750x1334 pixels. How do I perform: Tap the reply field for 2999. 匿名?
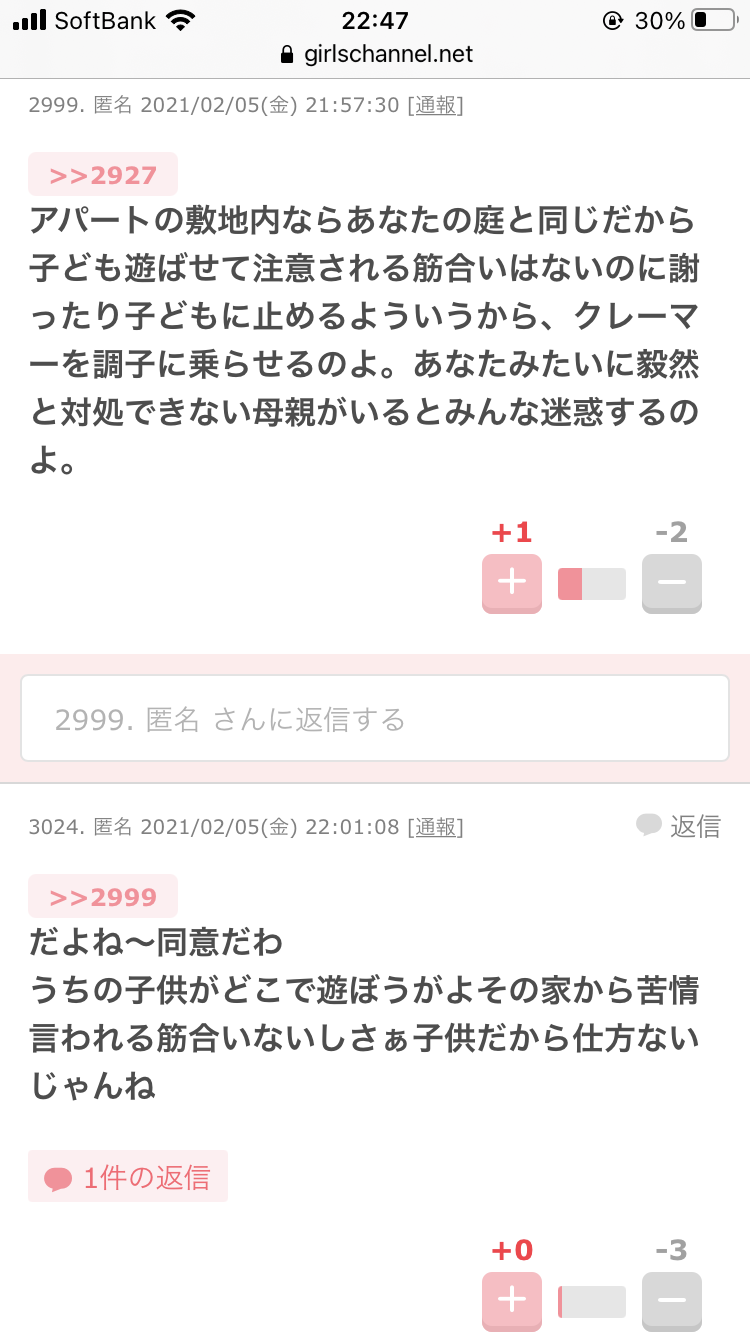[375, 719]
